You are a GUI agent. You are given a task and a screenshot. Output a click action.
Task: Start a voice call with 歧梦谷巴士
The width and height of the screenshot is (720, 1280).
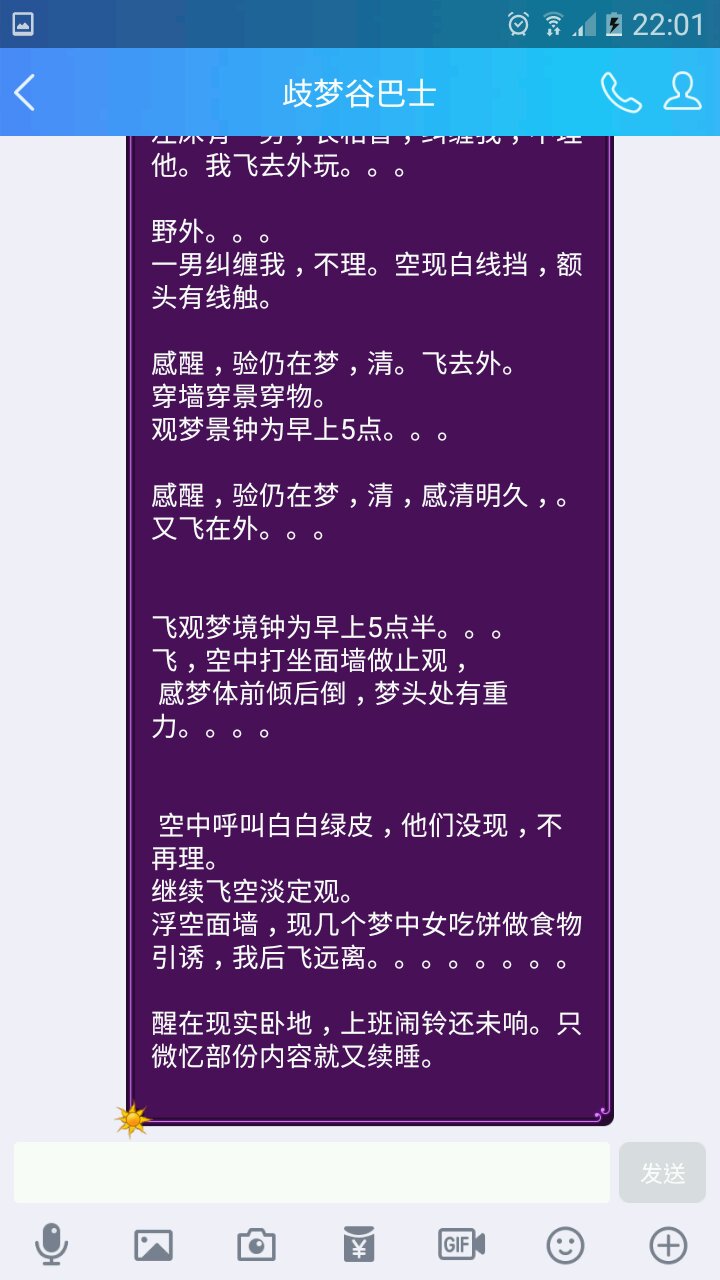[620, 93]
